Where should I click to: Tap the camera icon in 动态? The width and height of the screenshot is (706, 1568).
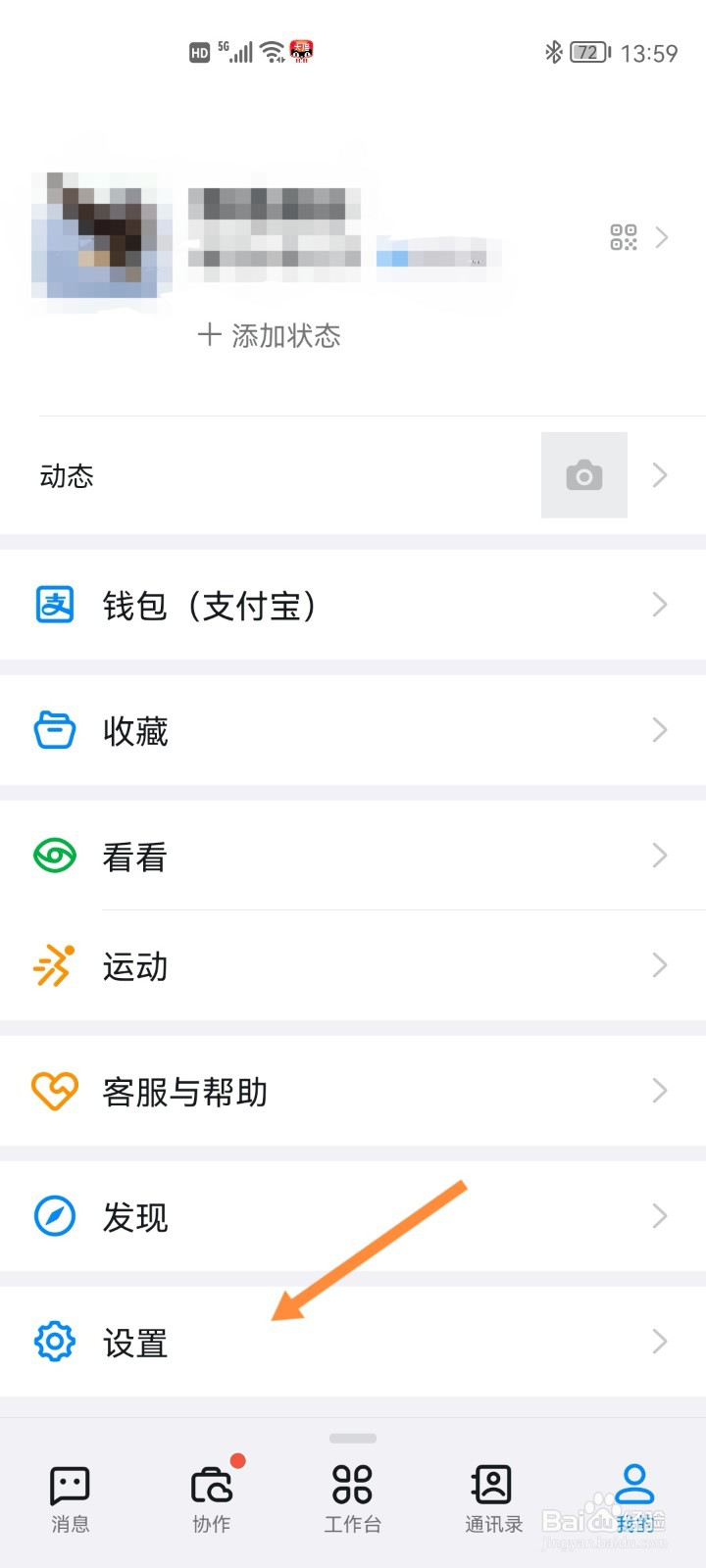[584, 475]
